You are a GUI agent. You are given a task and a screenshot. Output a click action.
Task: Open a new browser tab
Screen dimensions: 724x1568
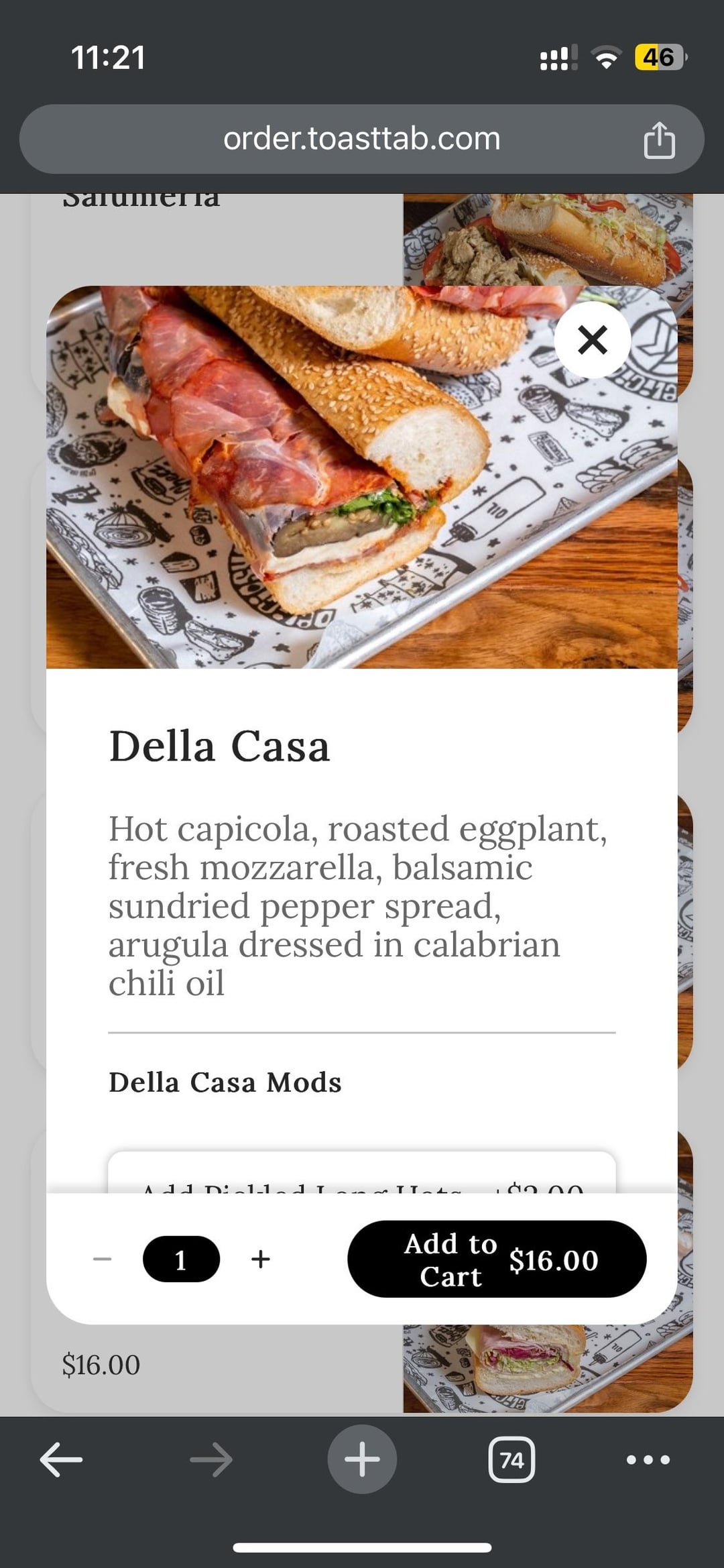point(362,1459)
